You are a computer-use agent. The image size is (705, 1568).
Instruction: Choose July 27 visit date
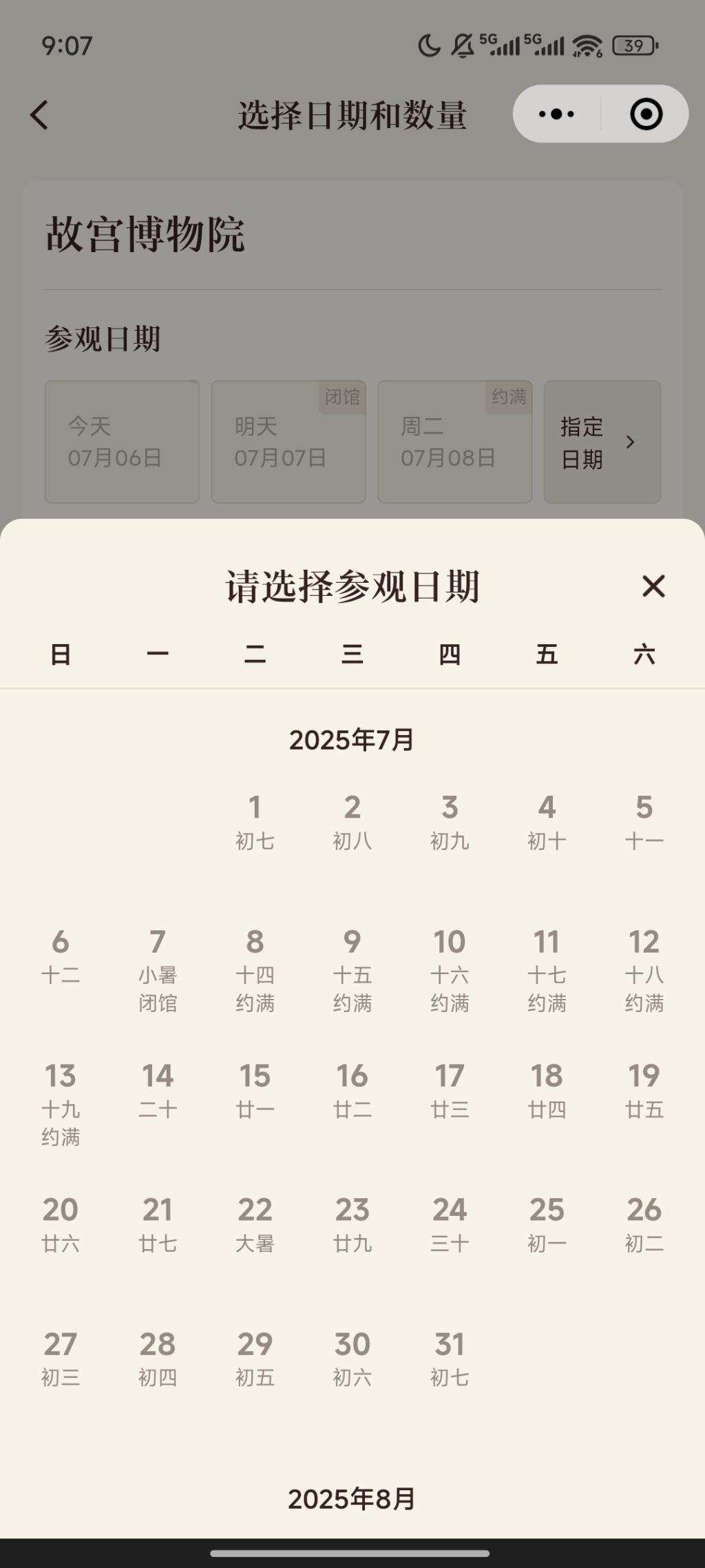[61, 1357]
